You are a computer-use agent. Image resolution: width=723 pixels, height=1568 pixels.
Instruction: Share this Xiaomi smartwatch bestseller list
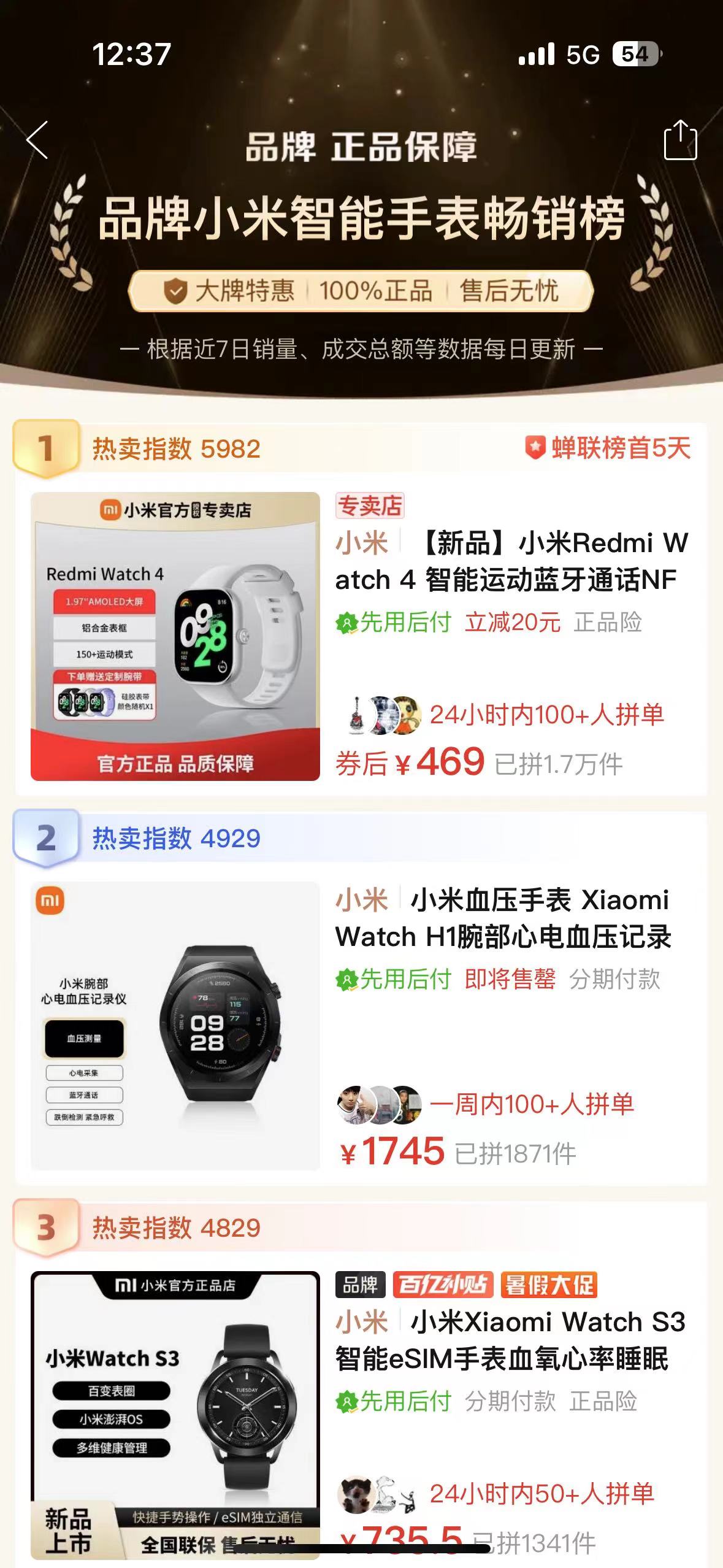(x=680, y=142)
